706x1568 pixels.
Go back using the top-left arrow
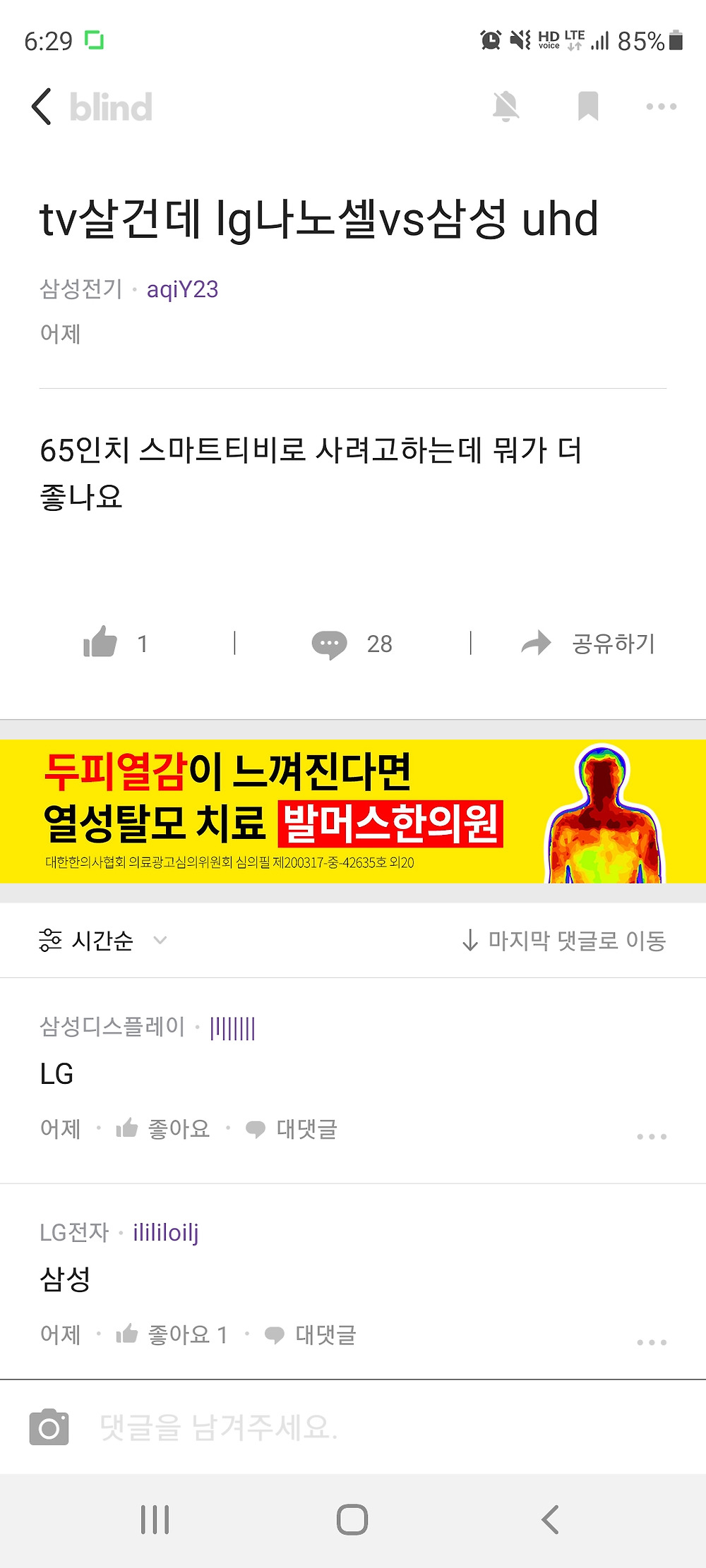click(x=42, y=107)
